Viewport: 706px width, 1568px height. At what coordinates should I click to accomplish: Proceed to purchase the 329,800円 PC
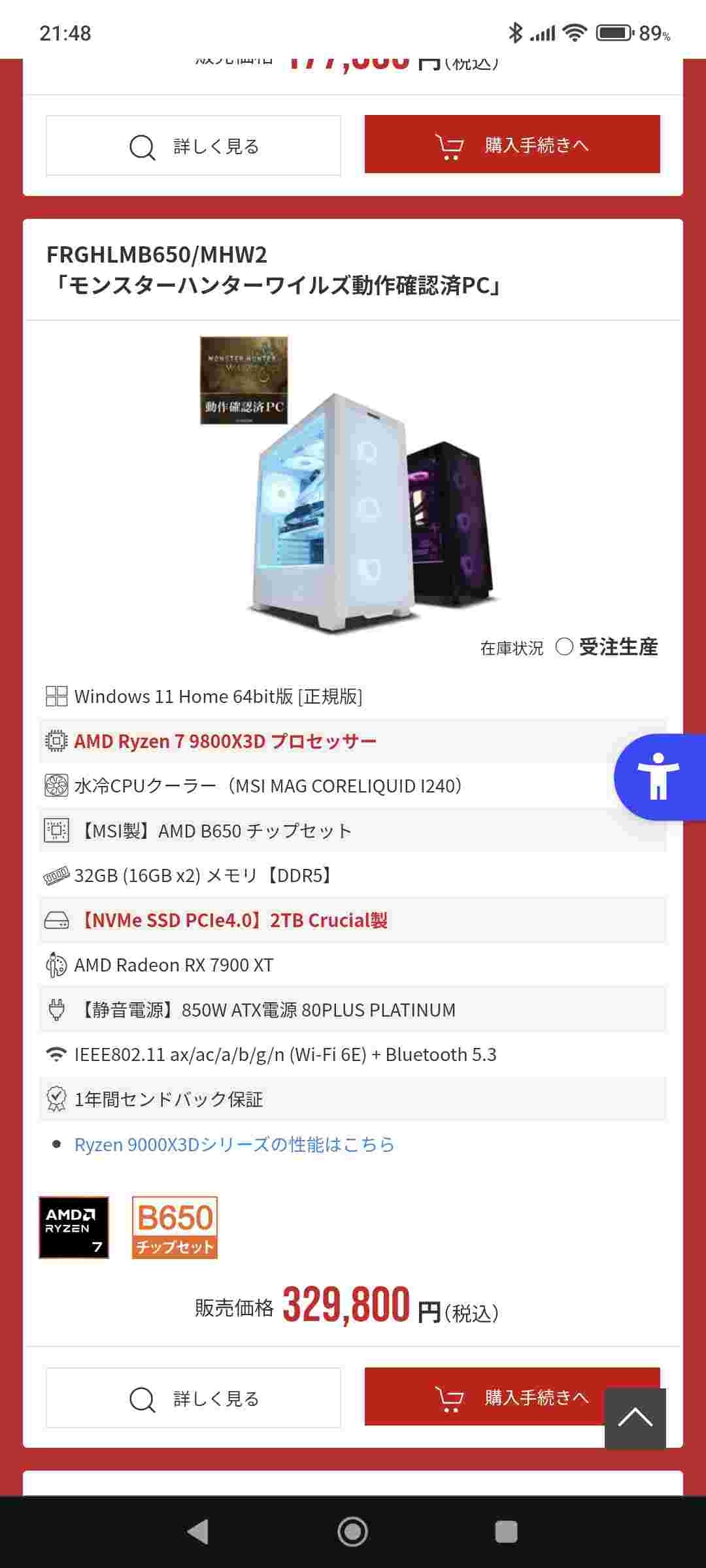pyautogui.click(x=484, y=1397)
